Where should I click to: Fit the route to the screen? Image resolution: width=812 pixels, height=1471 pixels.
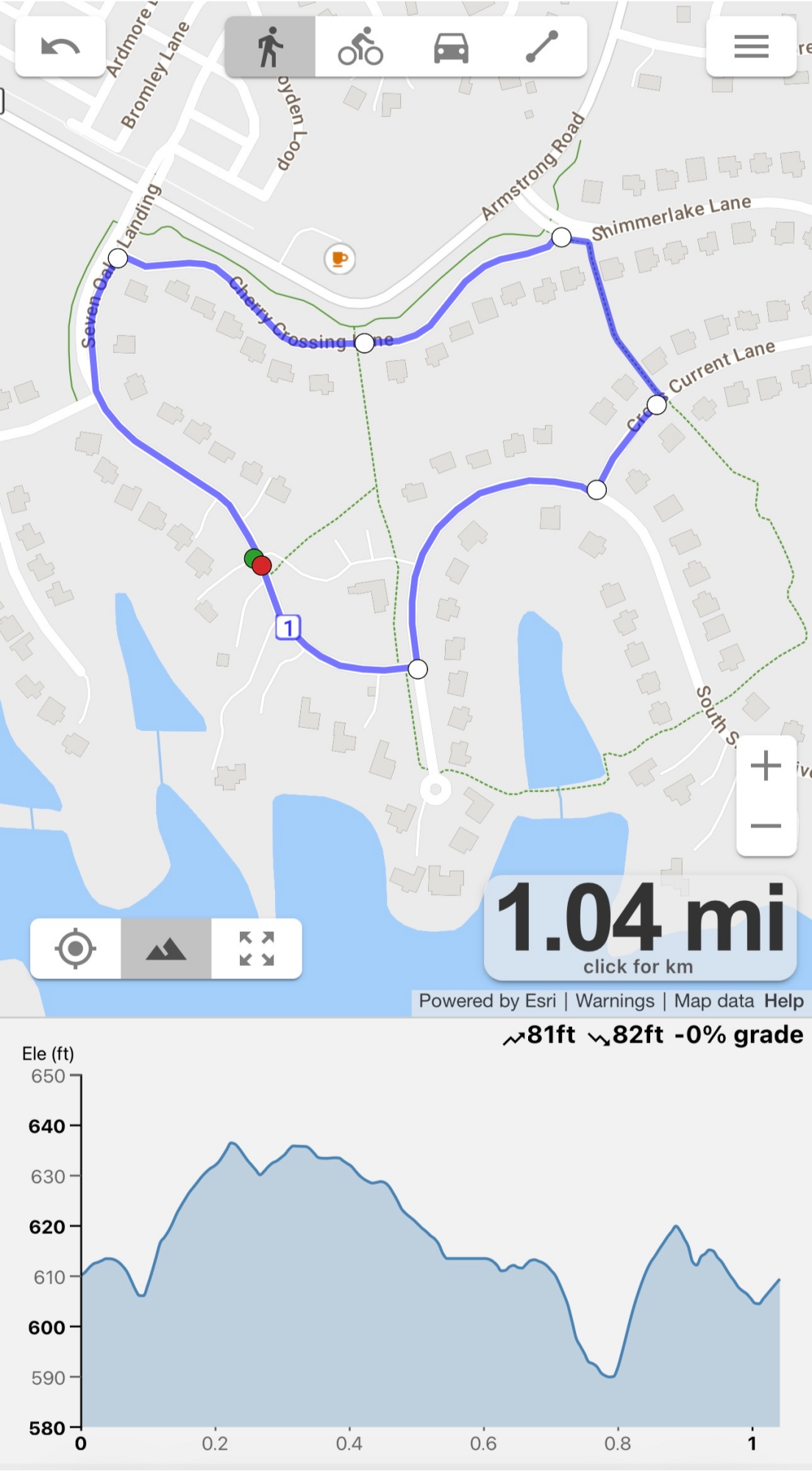click(x=257, y=949)
